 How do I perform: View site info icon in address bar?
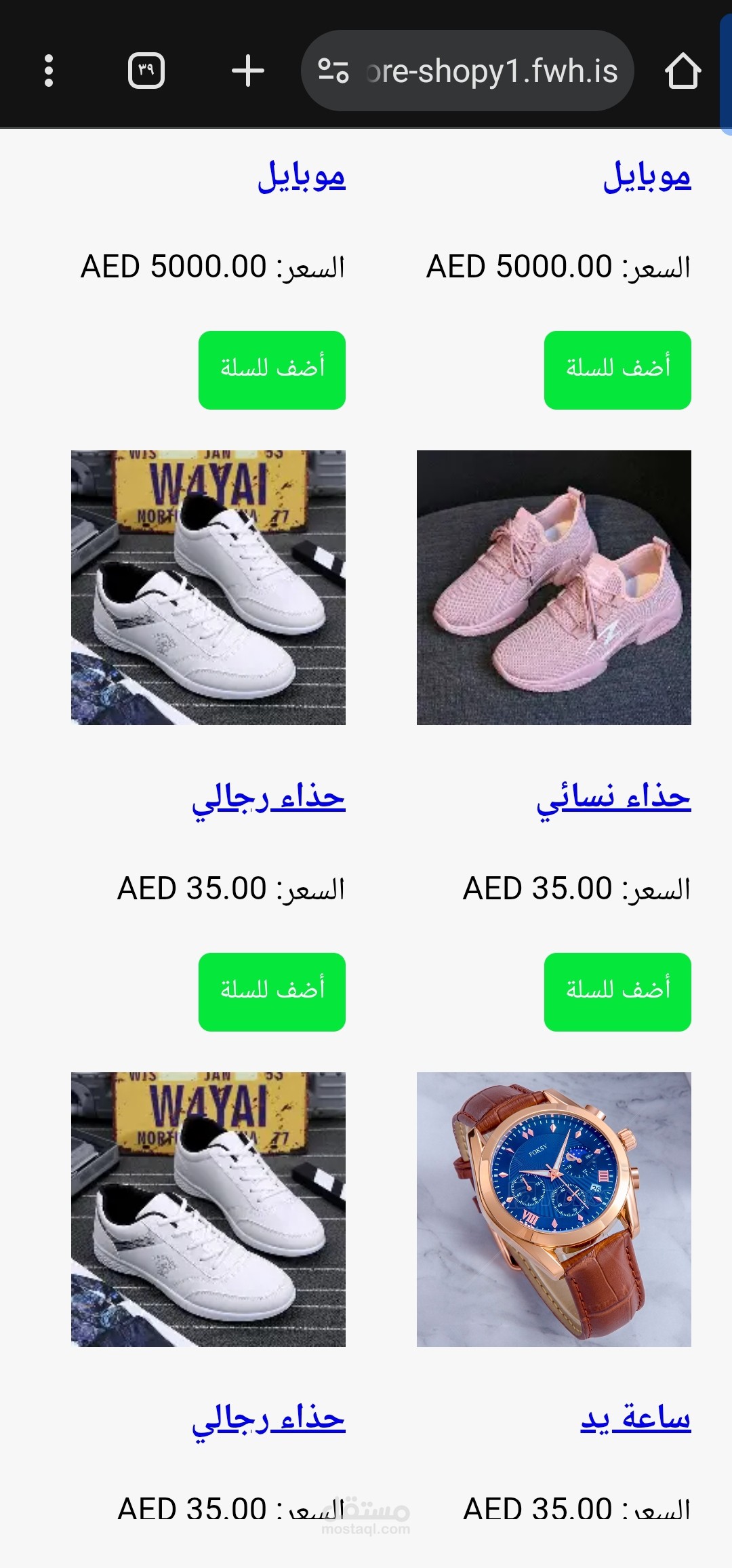coord(333,71)
